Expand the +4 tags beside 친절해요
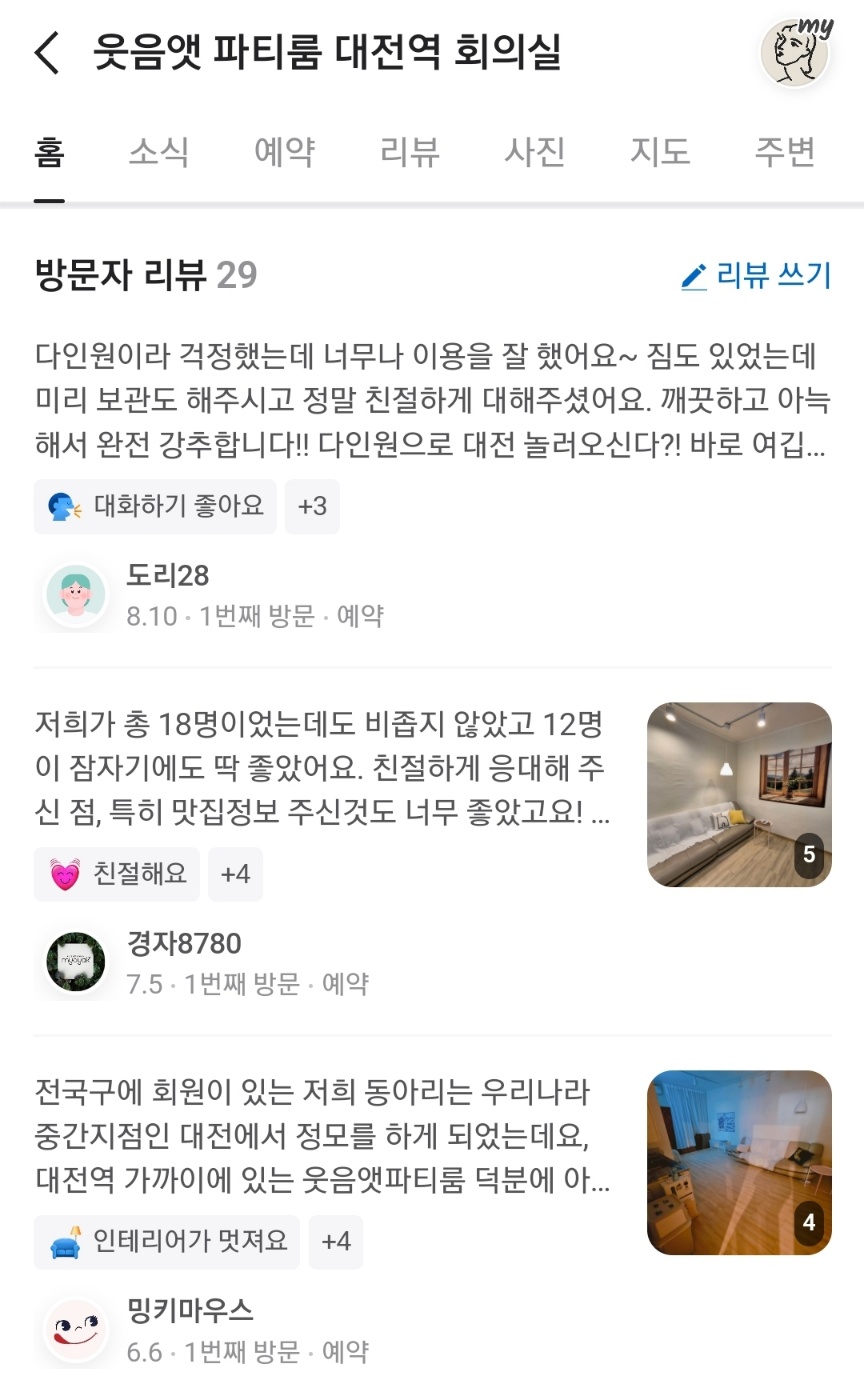Image resolution: width=864 pixels, height=1396 pixels. coord(235,875)
